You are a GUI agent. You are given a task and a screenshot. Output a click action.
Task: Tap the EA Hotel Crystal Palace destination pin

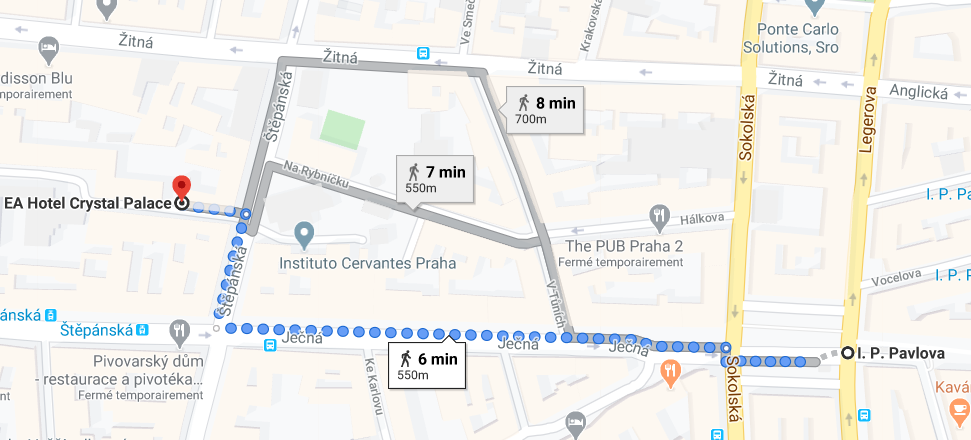tap(181, 187)
